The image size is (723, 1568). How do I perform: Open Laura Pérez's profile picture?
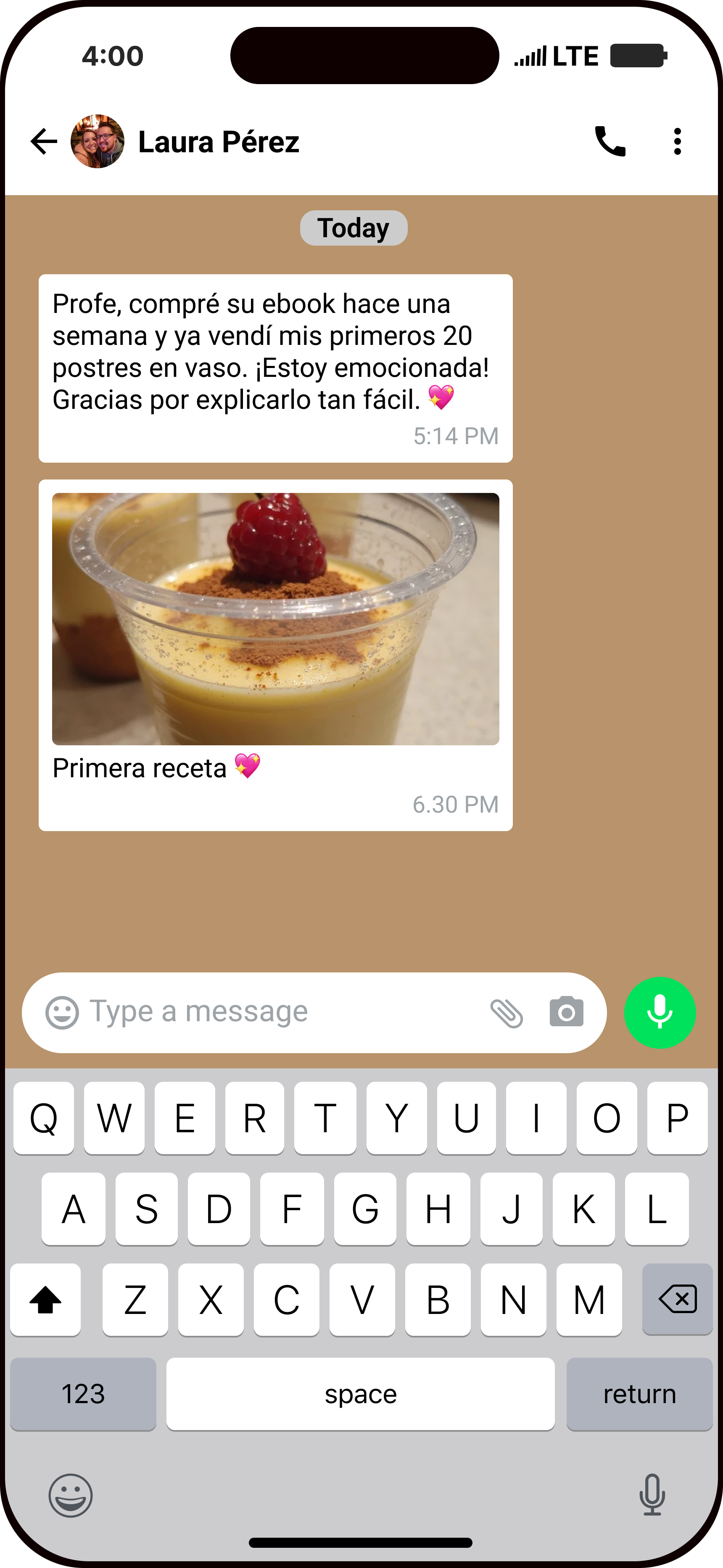(x=98, y=141)
